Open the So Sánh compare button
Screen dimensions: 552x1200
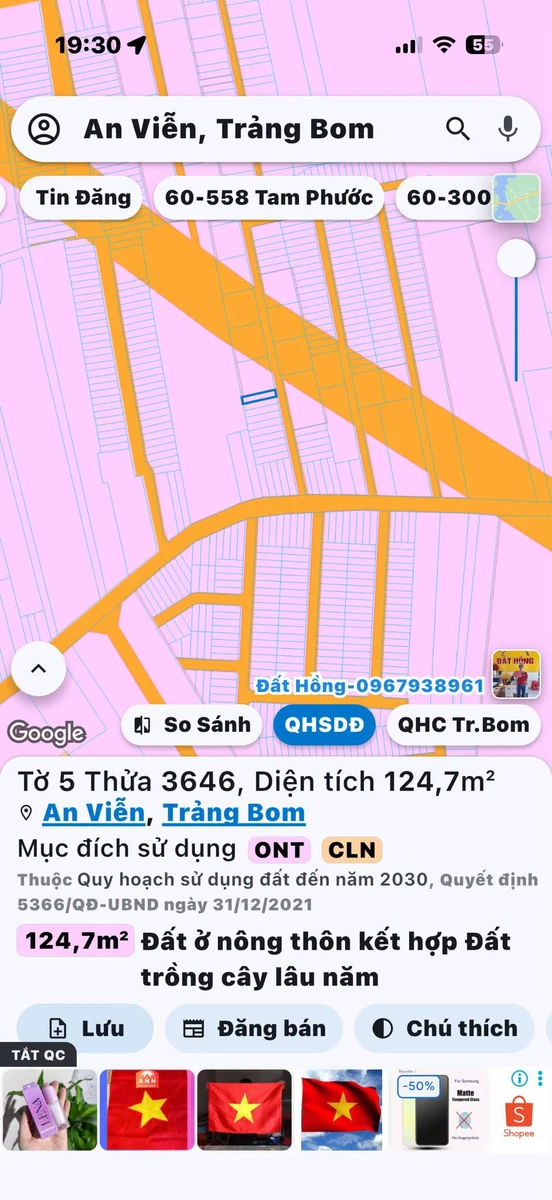[192, 725]
